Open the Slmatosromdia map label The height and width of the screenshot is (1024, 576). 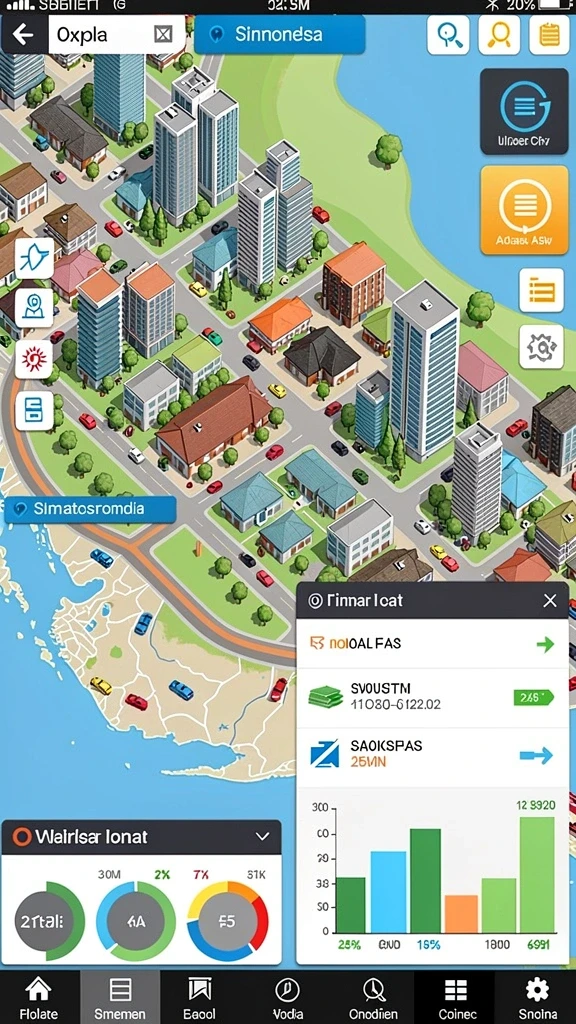[89, 509]
